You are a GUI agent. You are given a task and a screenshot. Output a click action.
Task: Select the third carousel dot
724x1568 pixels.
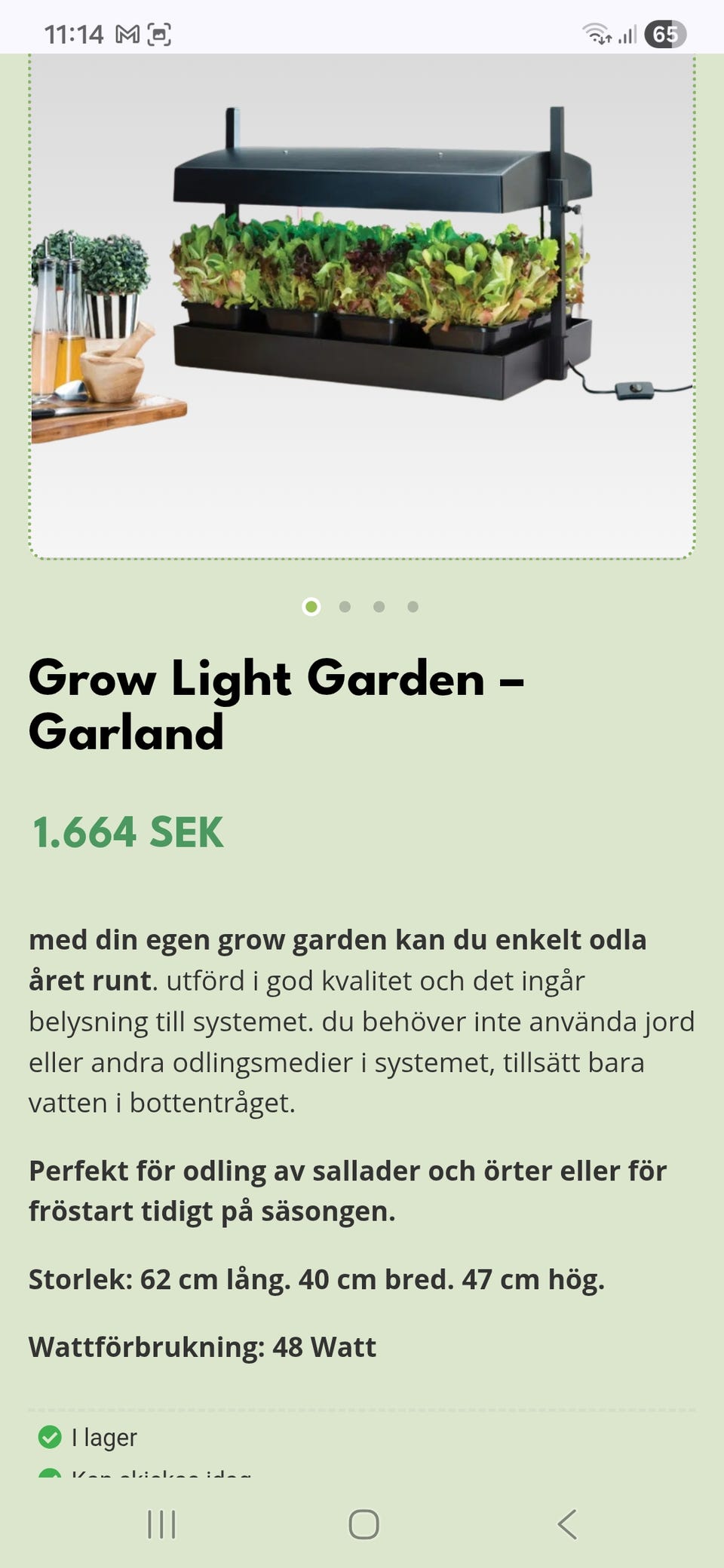378,605
